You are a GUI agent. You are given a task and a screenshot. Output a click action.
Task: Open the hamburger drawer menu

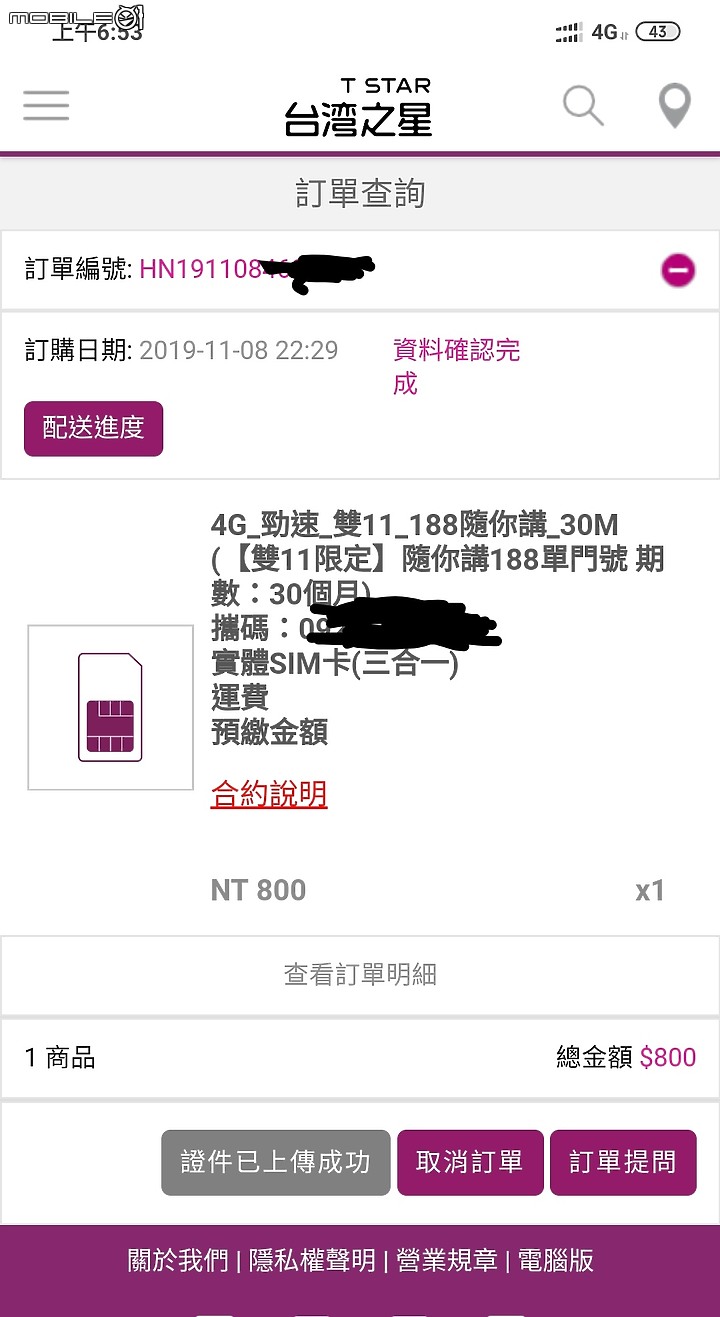(46, 105)
